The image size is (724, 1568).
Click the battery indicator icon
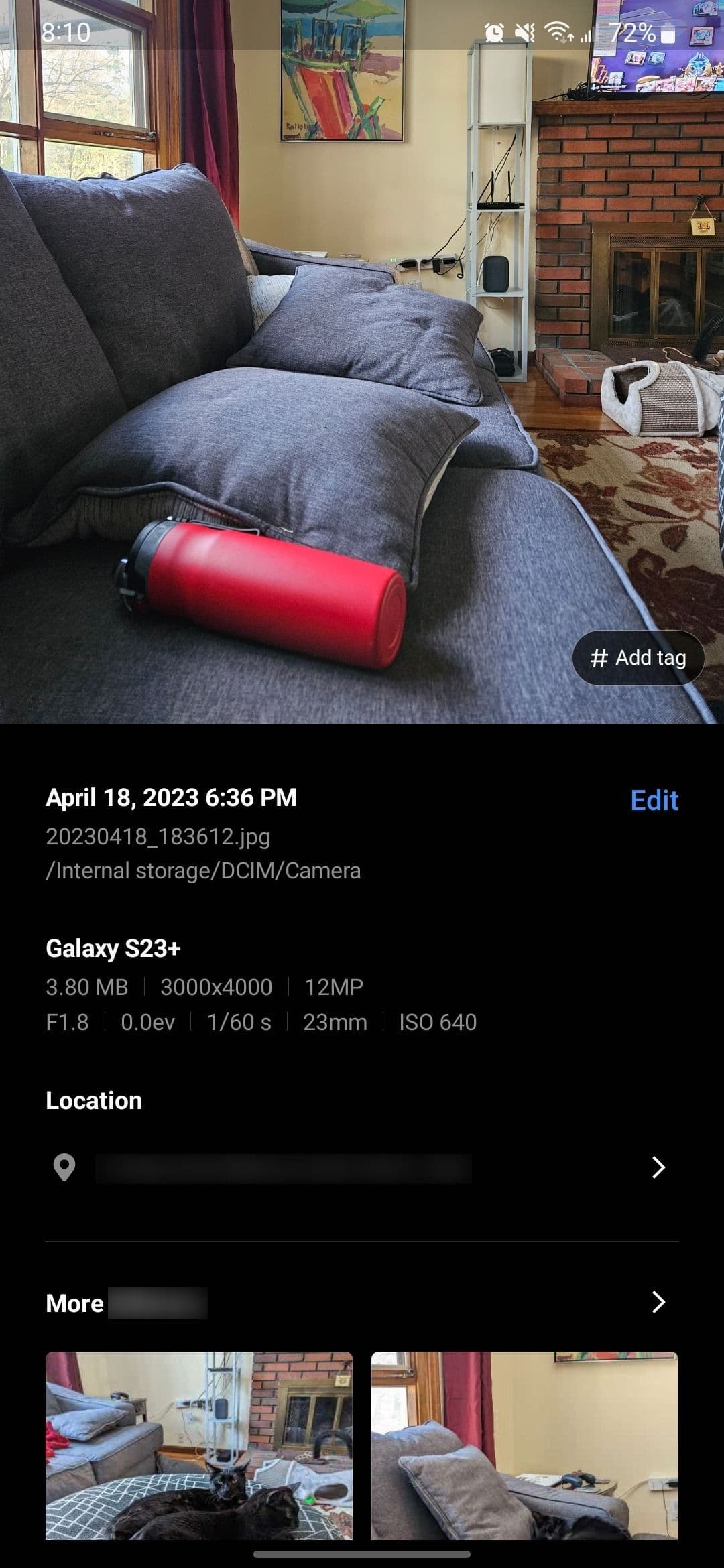[x=666, y=34]
